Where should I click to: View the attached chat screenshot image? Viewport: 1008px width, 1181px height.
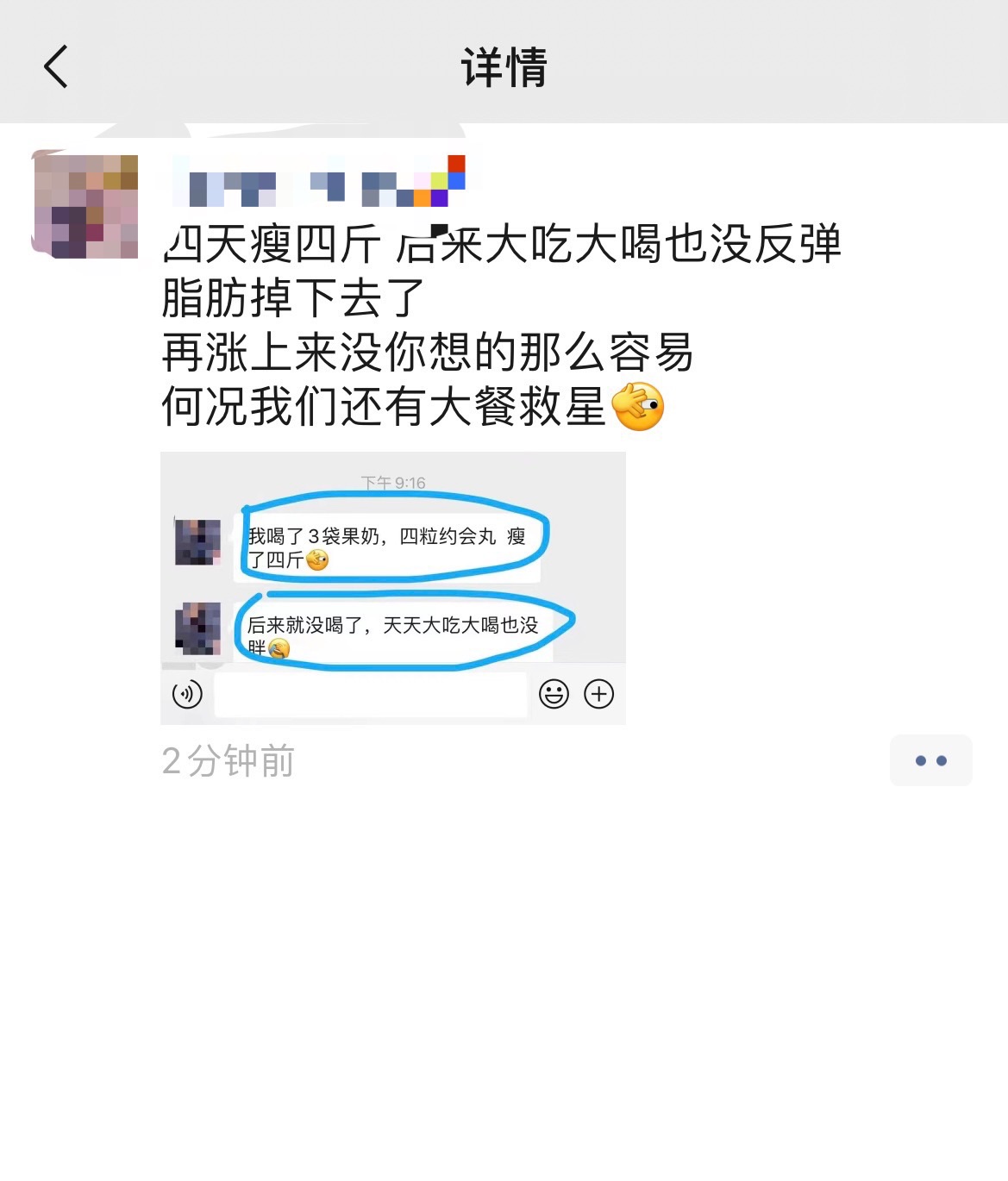coord(392,587)
